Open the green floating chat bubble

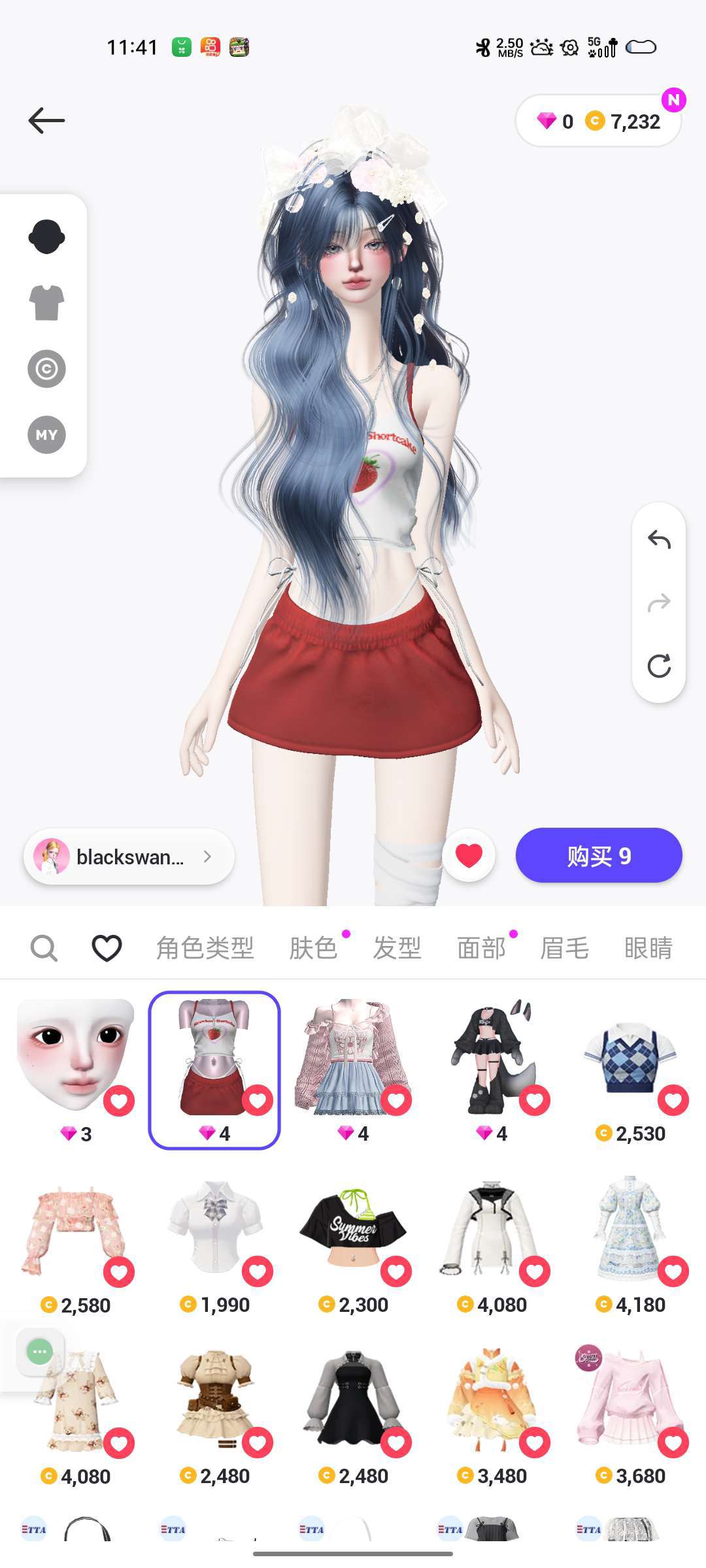pos(39,1351)
